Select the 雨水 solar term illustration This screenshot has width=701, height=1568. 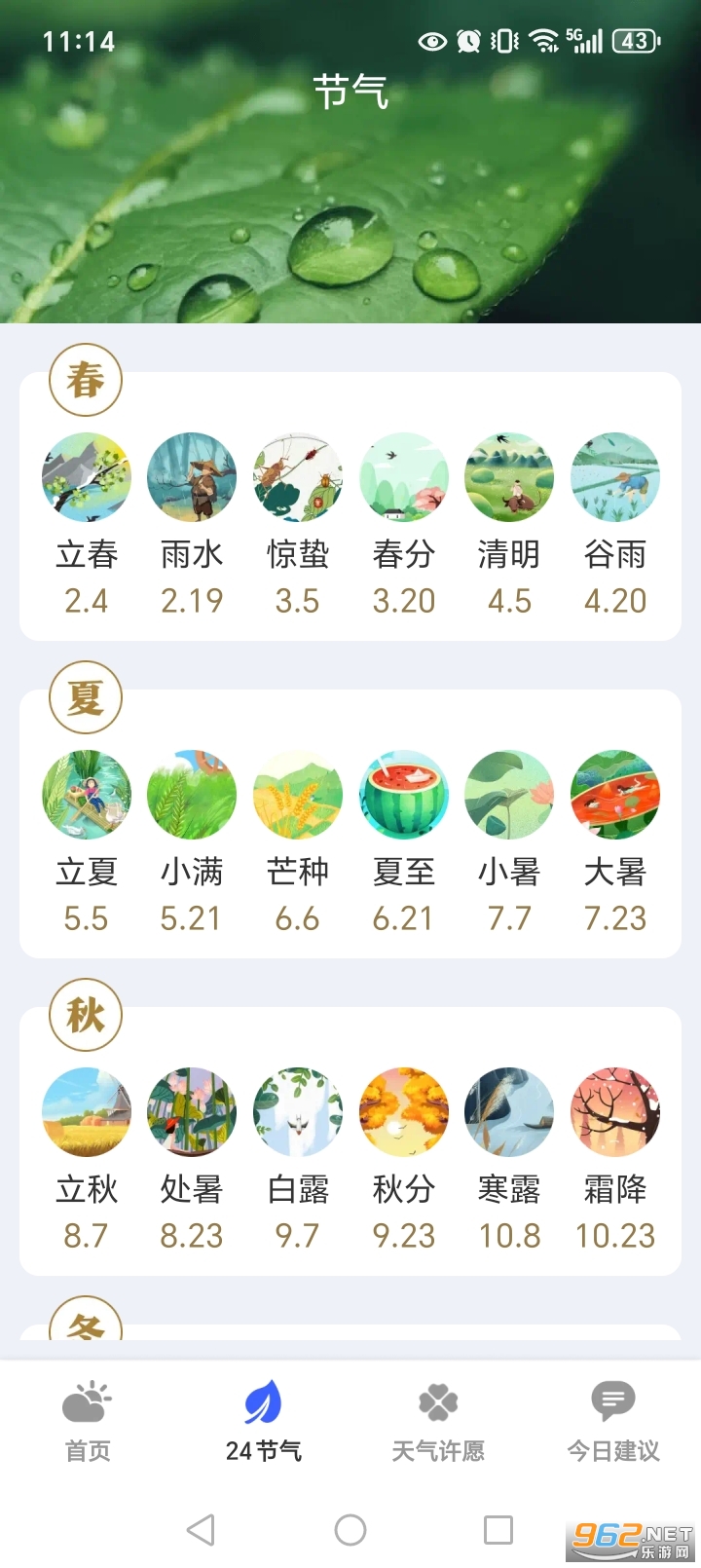[191, 477]
